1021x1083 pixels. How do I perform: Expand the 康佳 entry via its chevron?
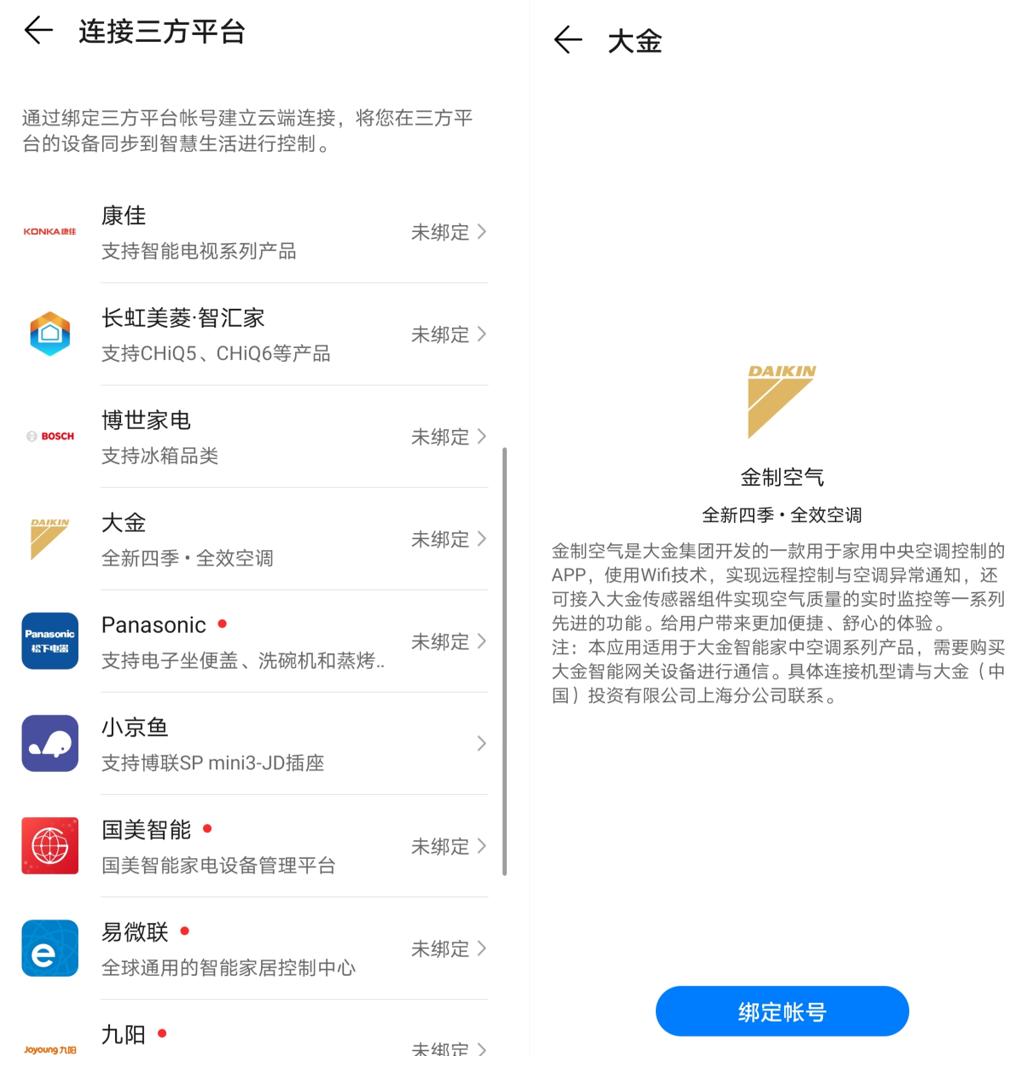click(x=483, y=232)
